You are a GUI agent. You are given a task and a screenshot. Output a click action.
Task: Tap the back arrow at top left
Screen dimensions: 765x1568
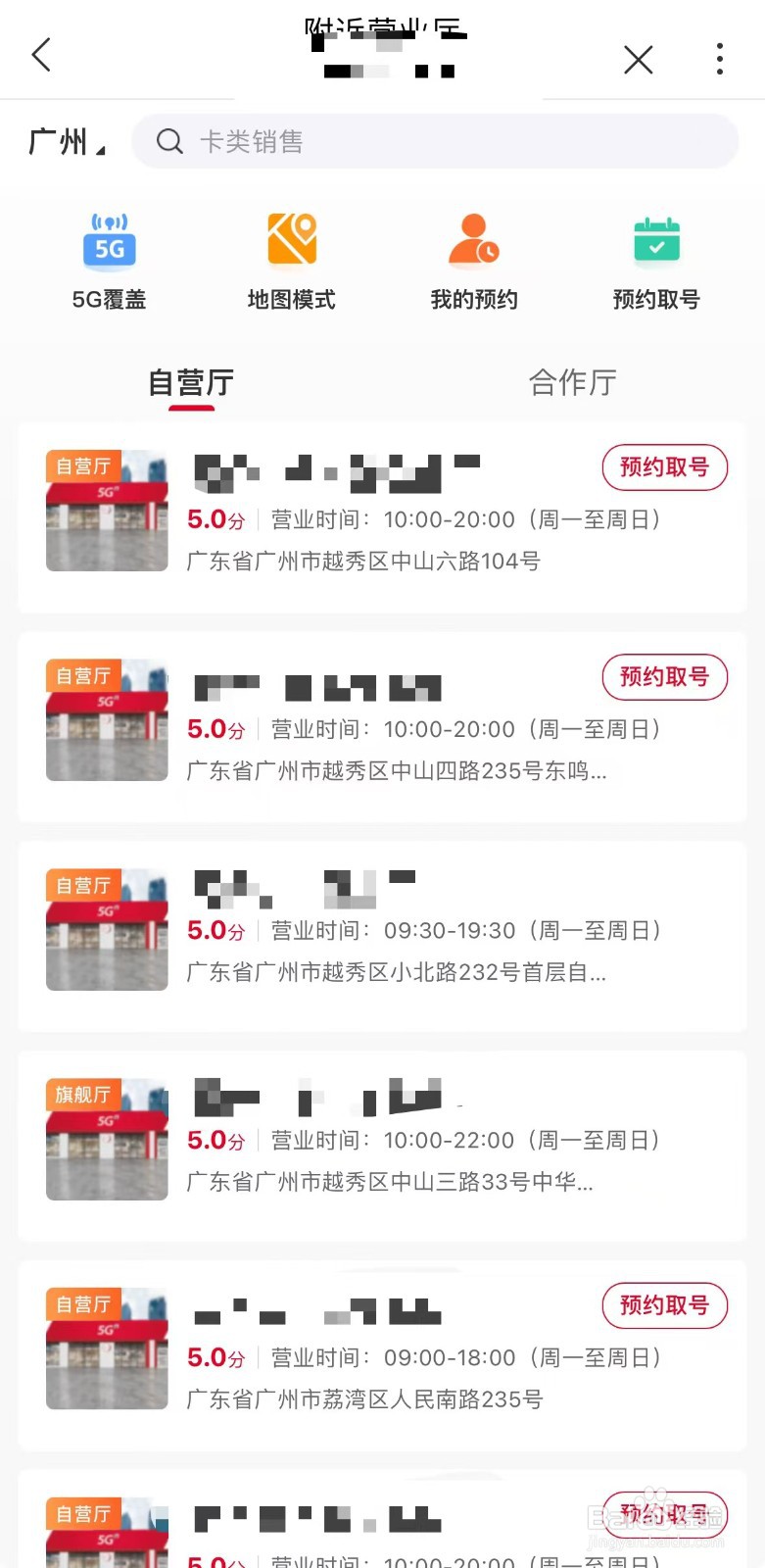(x=40, y=56)
